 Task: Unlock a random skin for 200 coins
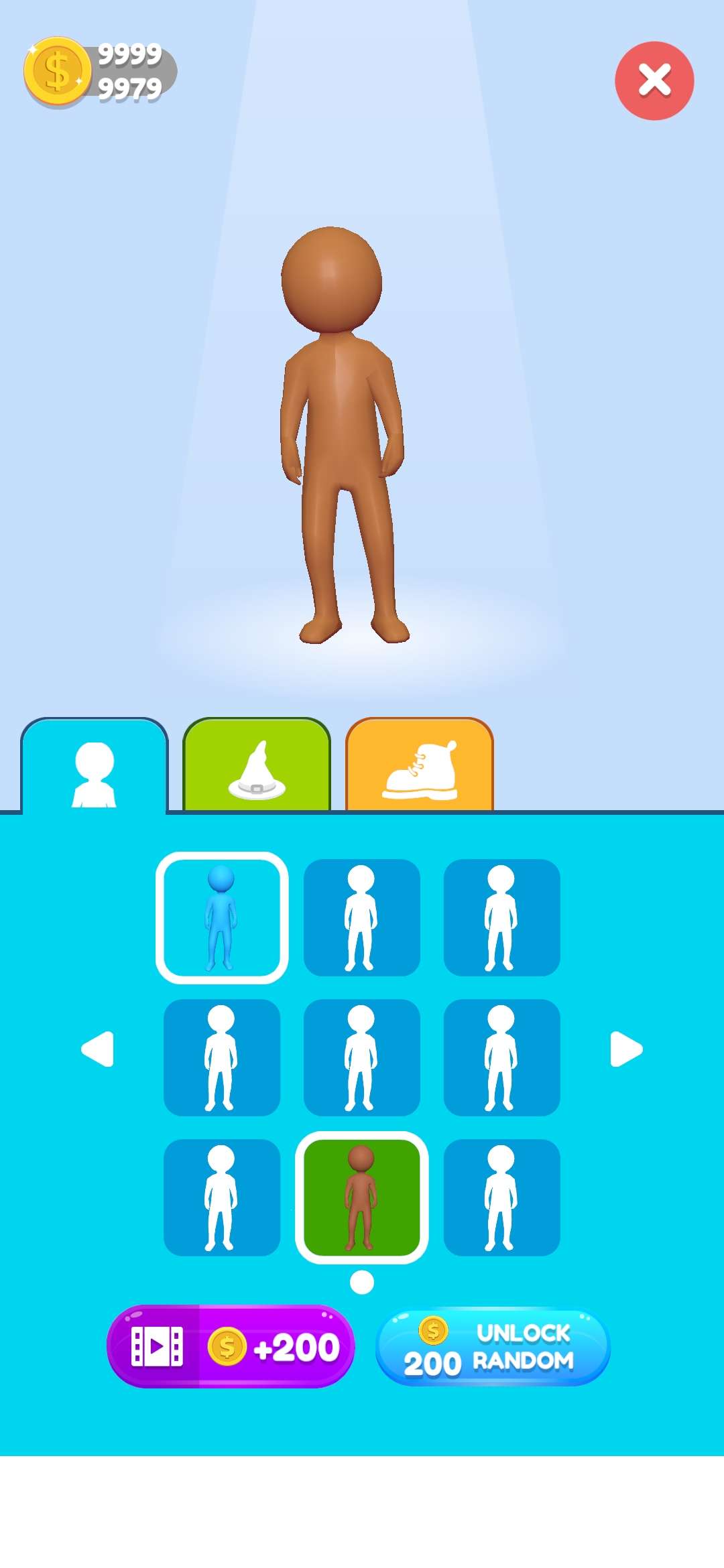pos(493,1348)
